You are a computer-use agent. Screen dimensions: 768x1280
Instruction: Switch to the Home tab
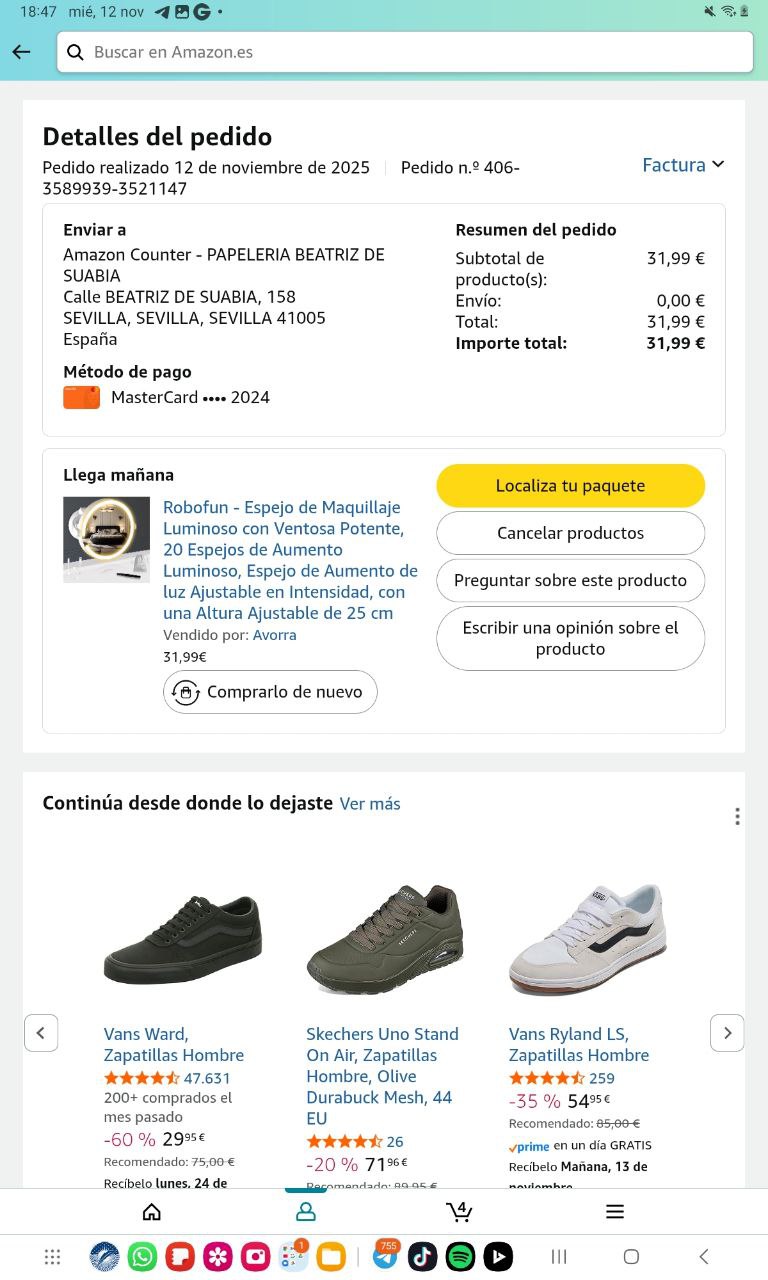click(x=152, y=1212)
